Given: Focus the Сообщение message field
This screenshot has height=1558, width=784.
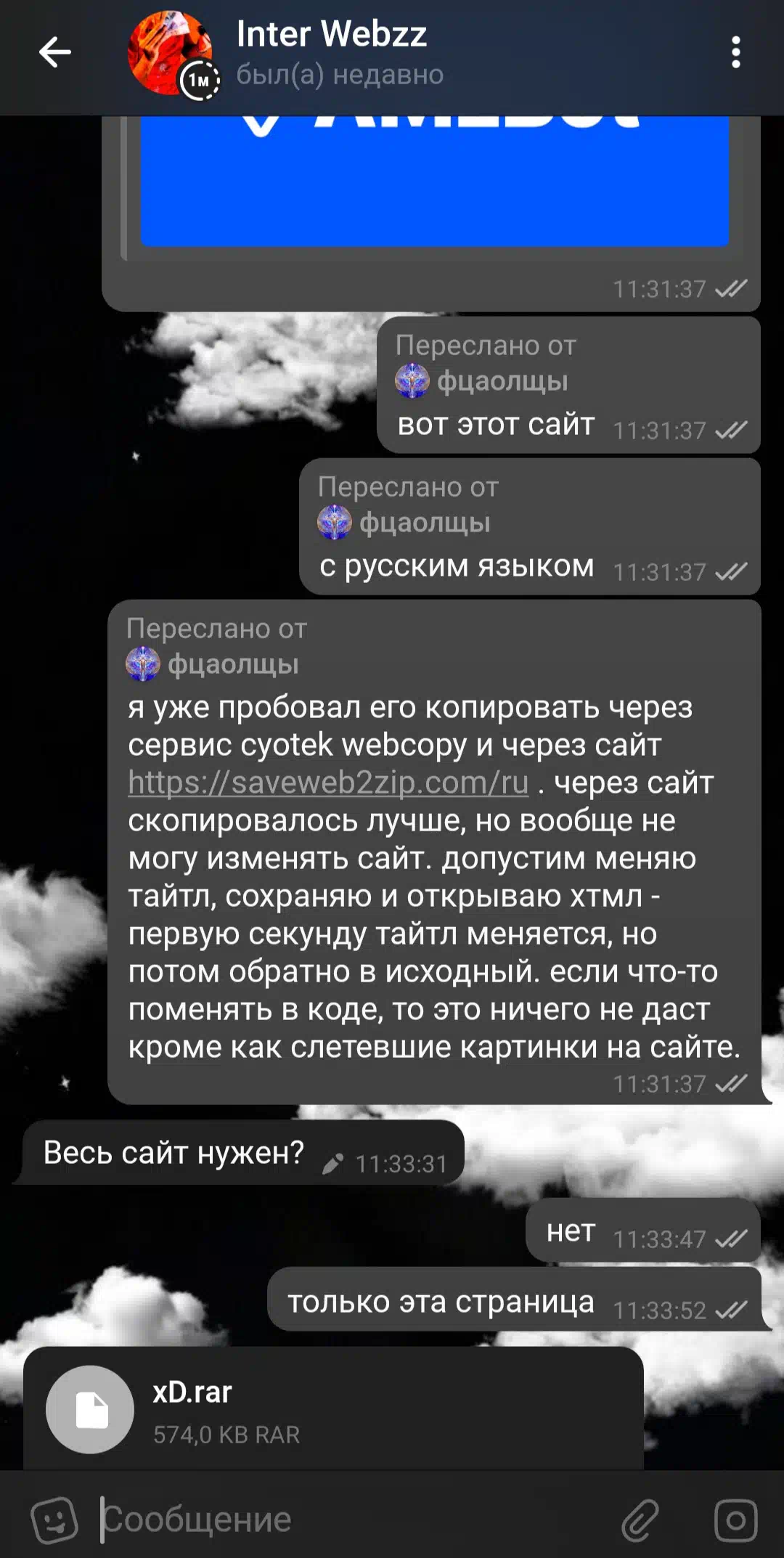Looking at the screenshot, I should tap(348, 1520).
